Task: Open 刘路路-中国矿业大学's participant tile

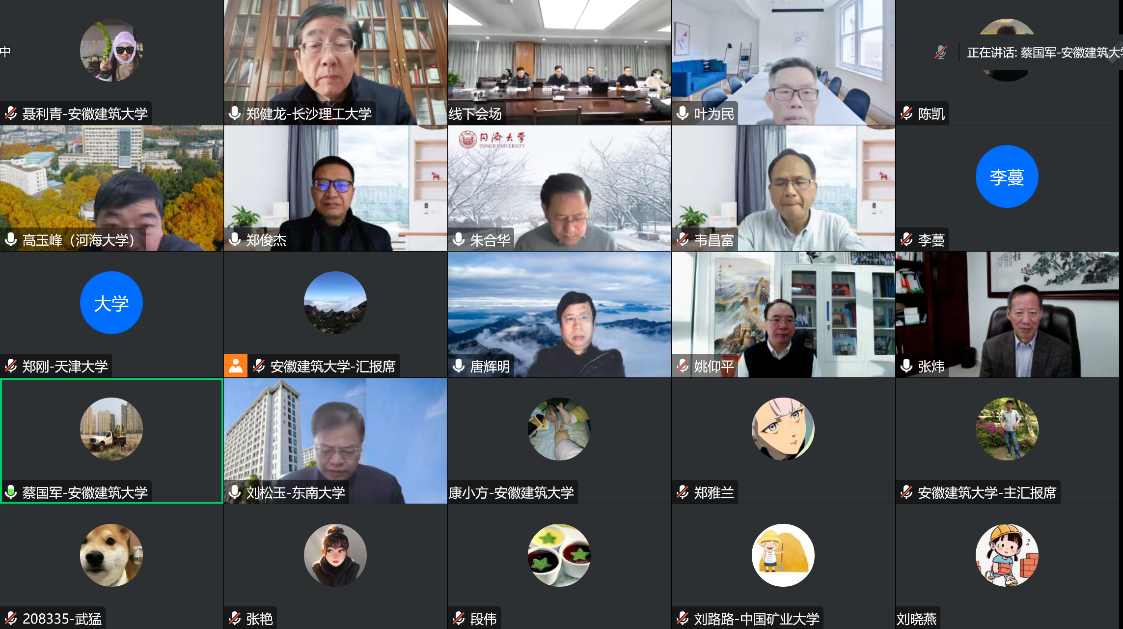Action: pyautogui.click(x=783, y=566)
